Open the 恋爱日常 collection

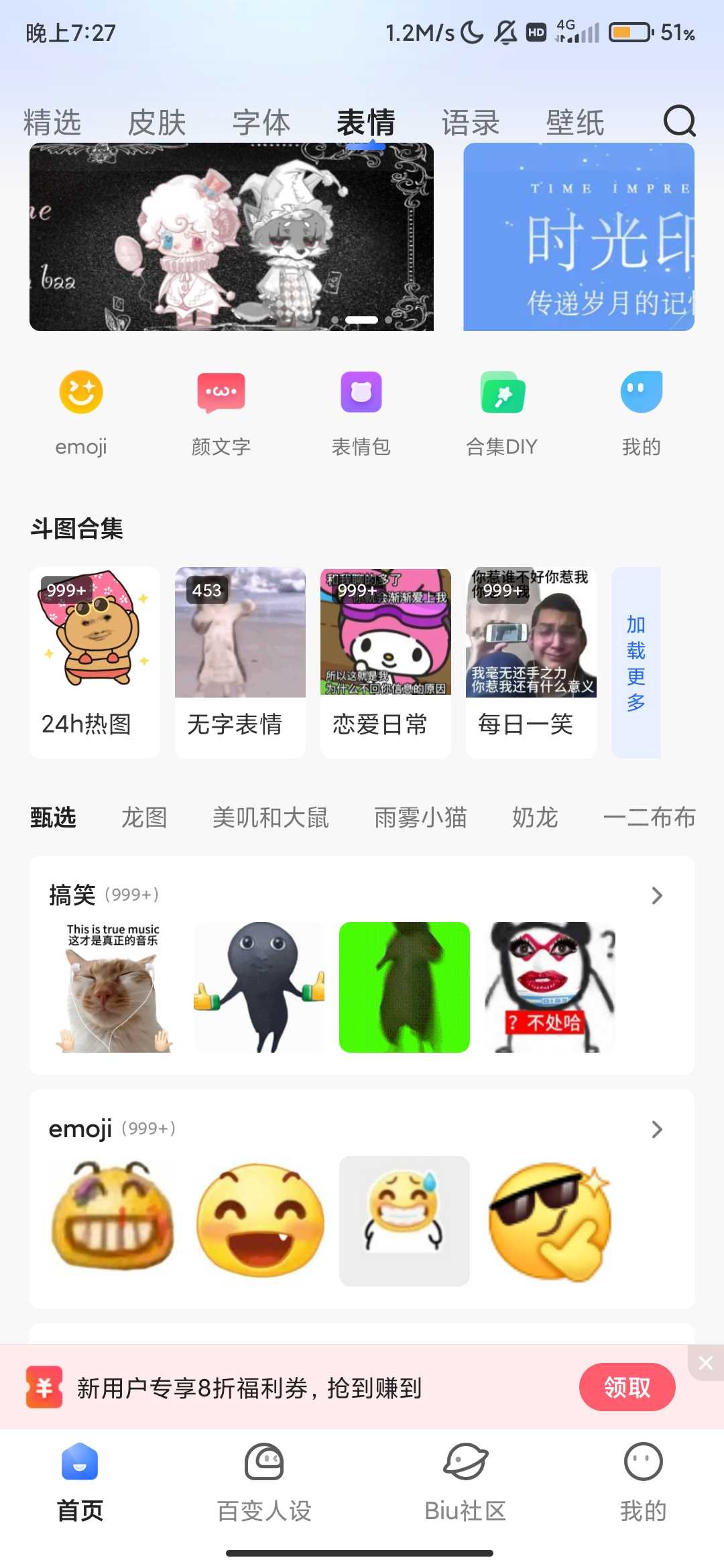coord(385,661)
